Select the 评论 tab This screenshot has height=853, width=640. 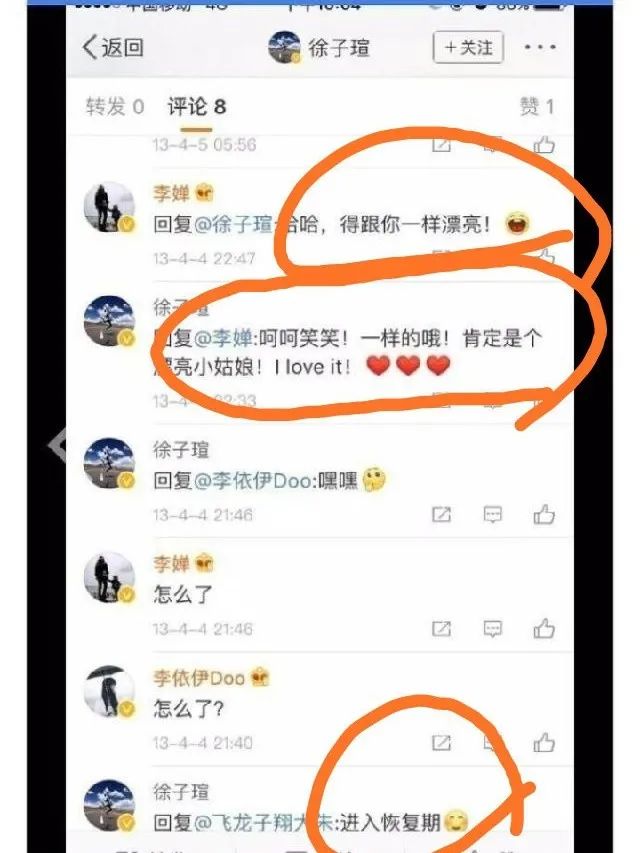(196, 106)
